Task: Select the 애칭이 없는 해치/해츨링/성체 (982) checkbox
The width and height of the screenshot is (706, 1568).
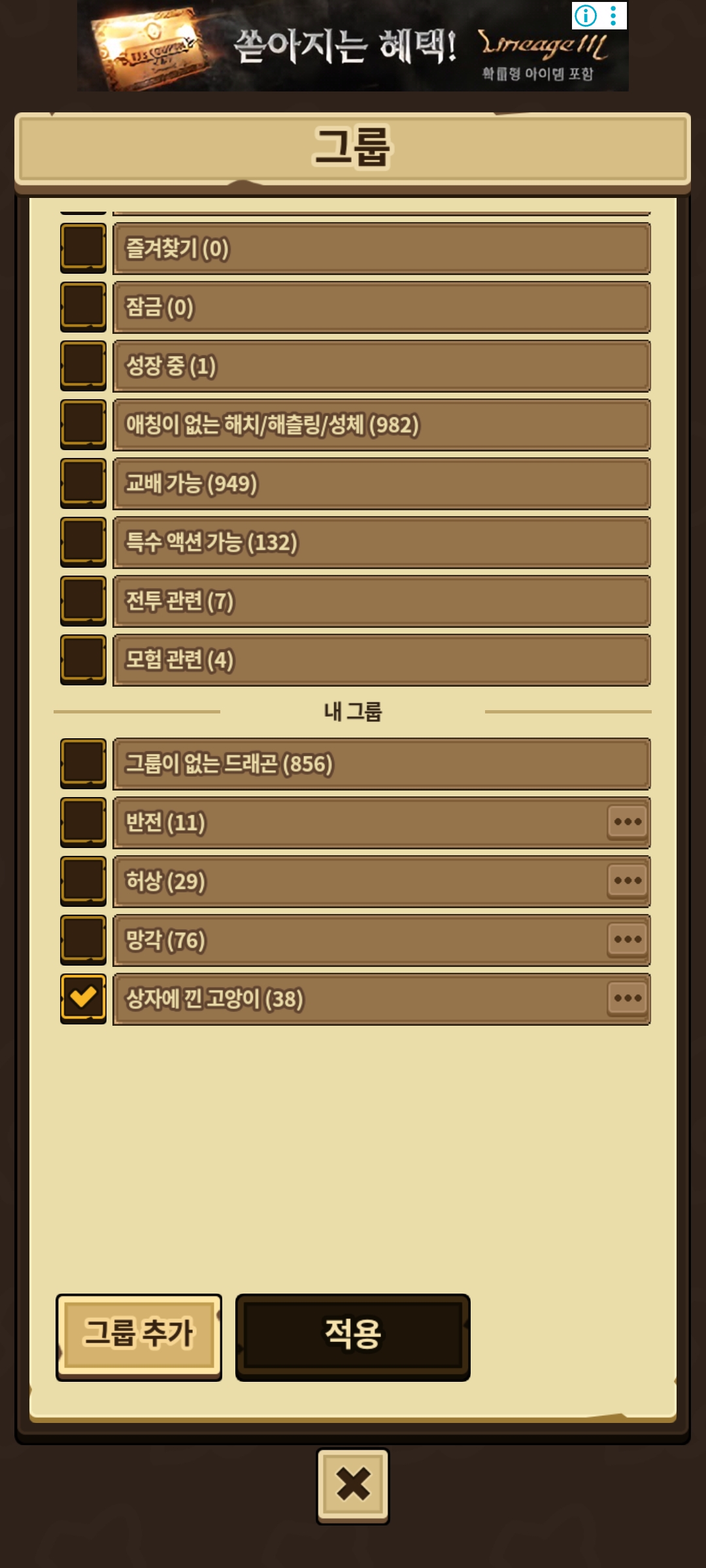Action: (83, 425)
